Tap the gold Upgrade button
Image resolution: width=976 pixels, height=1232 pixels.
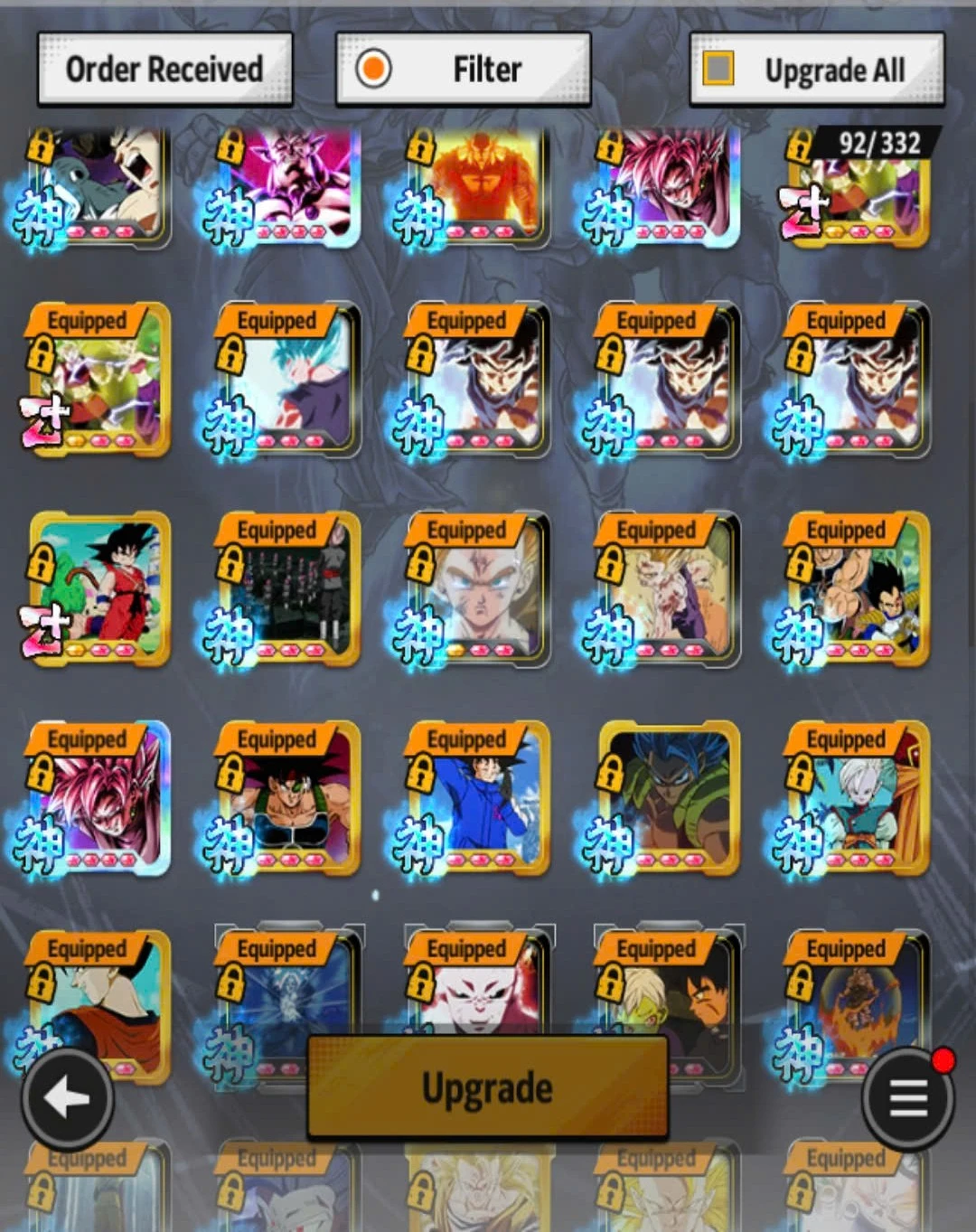[x=488, y=1087]
